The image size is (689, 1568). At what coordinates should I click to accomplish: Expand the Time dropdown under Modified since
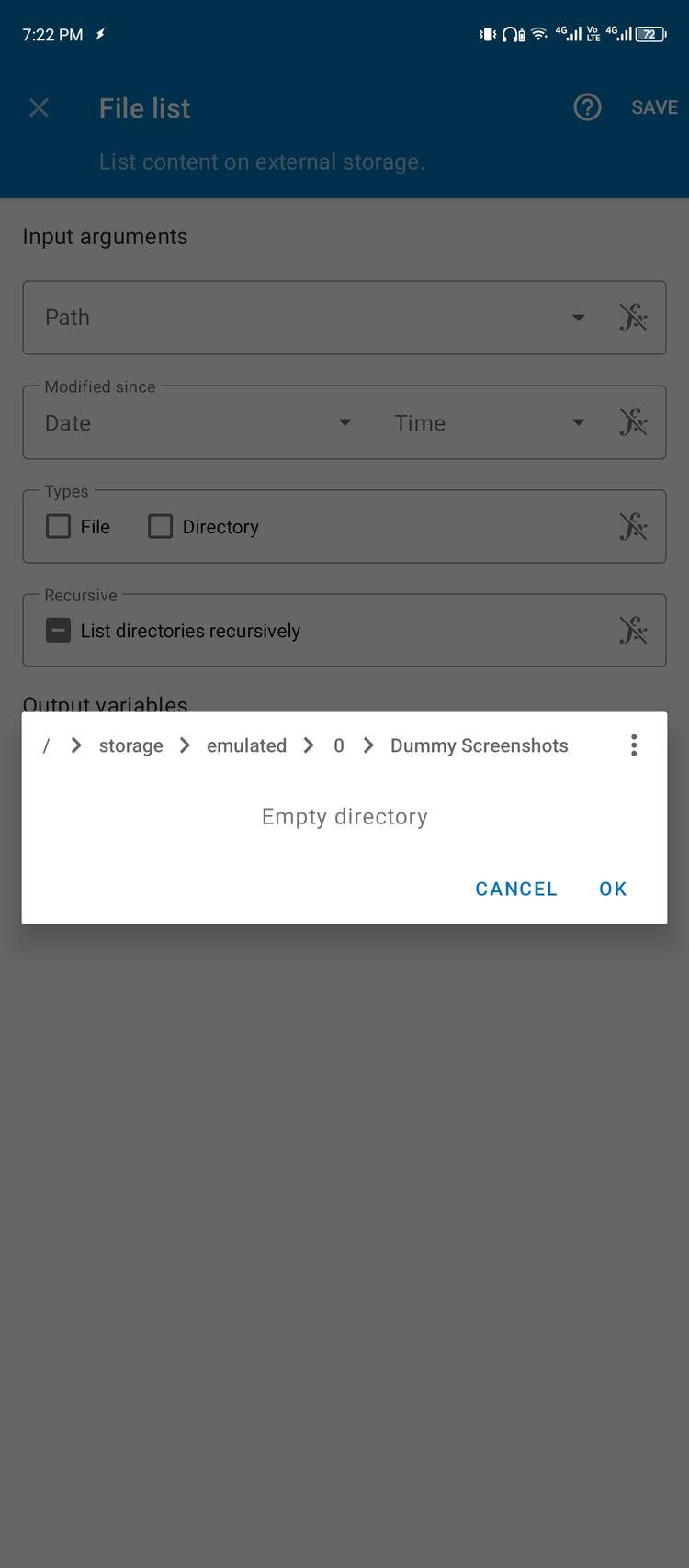pyautogui.click(x=578, y=422)
